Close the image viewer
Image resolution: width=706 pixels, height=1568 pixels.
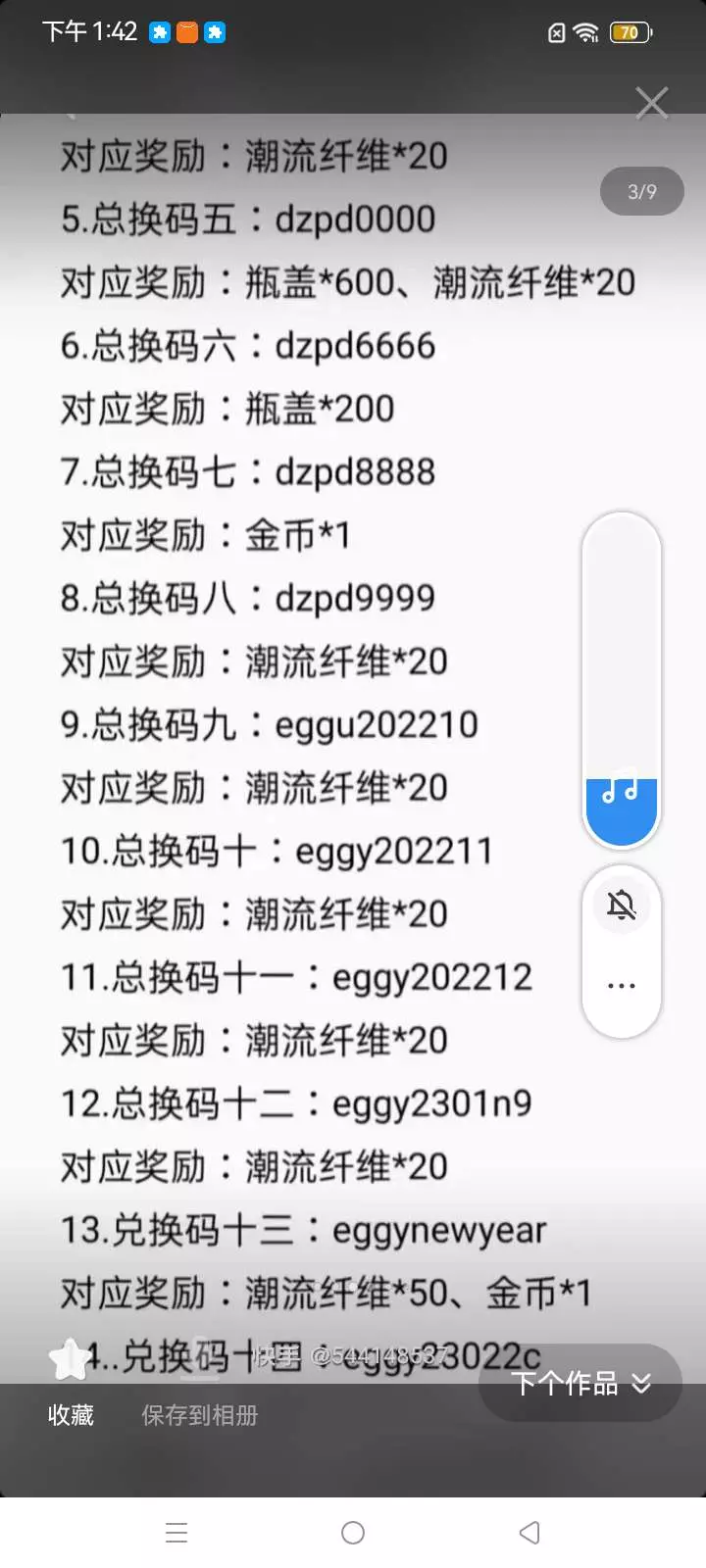(652, 103)
